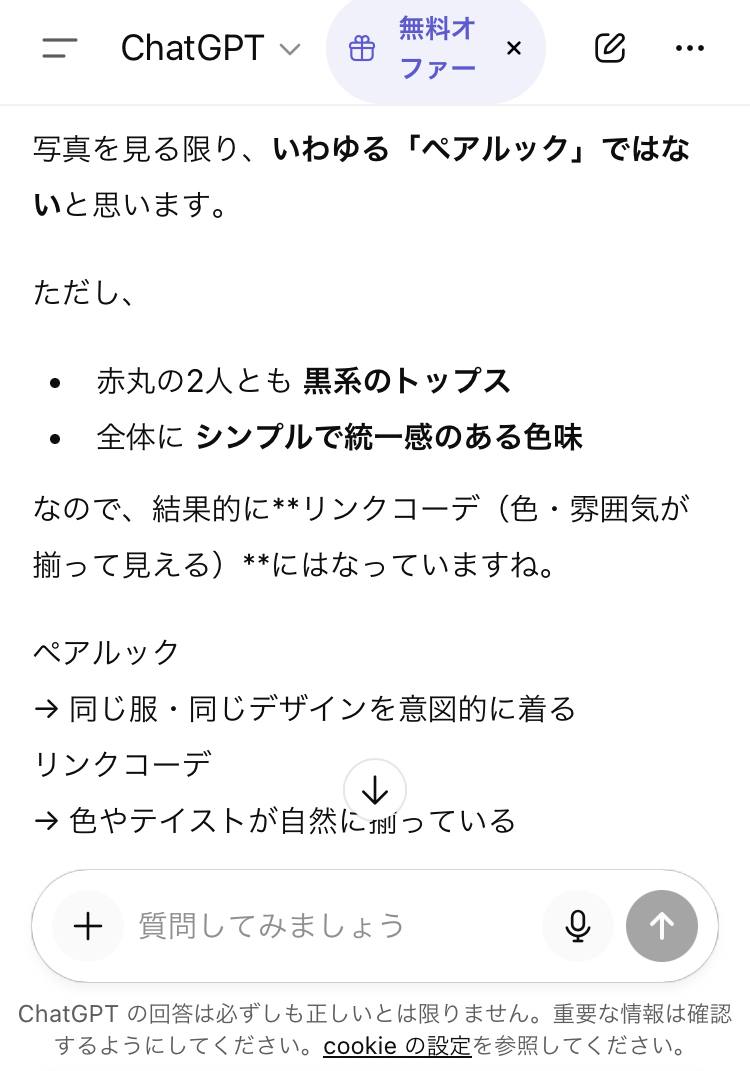Focus the 質問してみましょう message field
The height and width of the screenshot is (1071, 750).
click(x=330, y=926)
